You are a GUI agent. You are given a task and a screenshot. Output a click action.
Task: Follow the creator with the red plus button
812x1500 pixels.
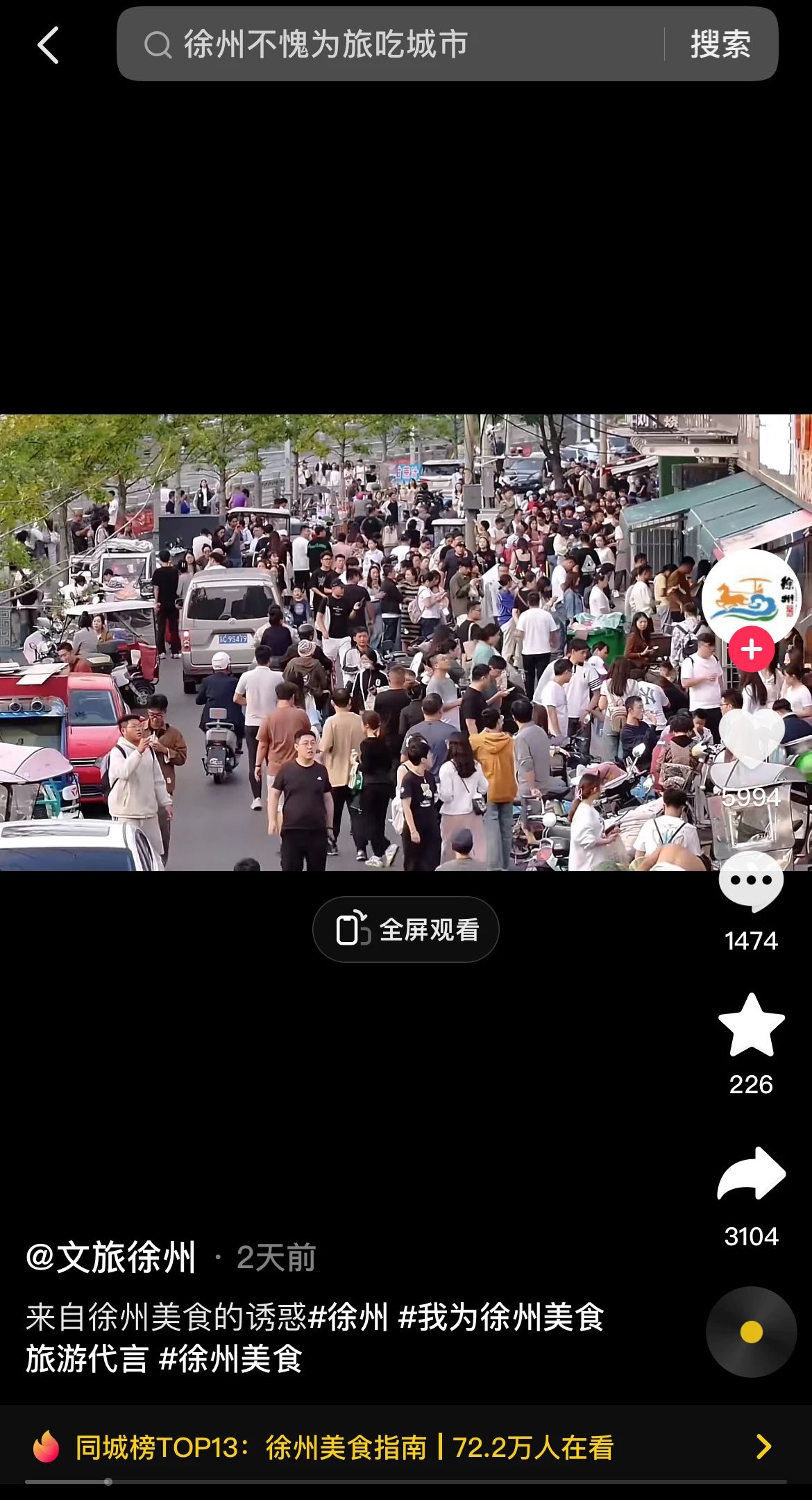click(751, 650)
